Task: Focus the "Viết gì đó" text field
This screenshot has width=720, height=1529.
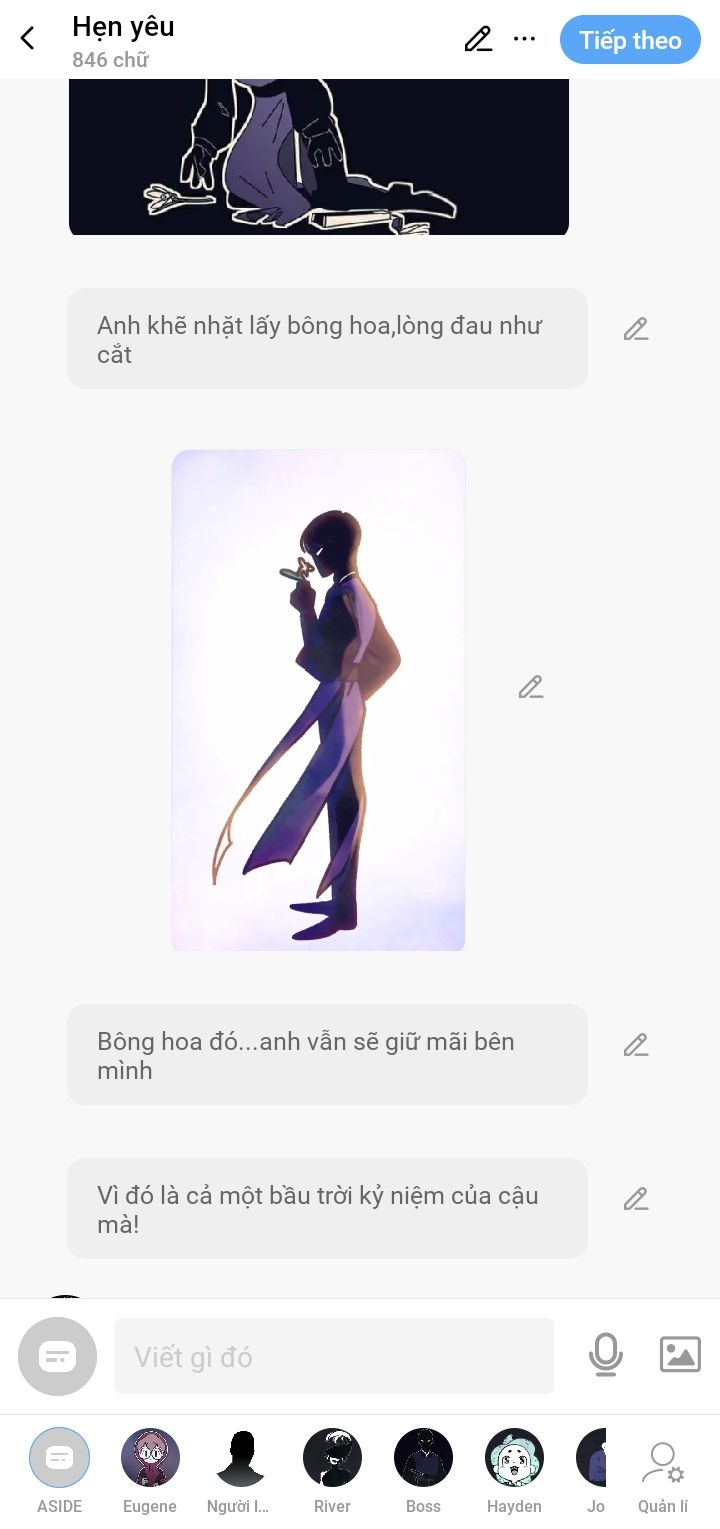Action: pyautogui.click(x=334, y=1356)
